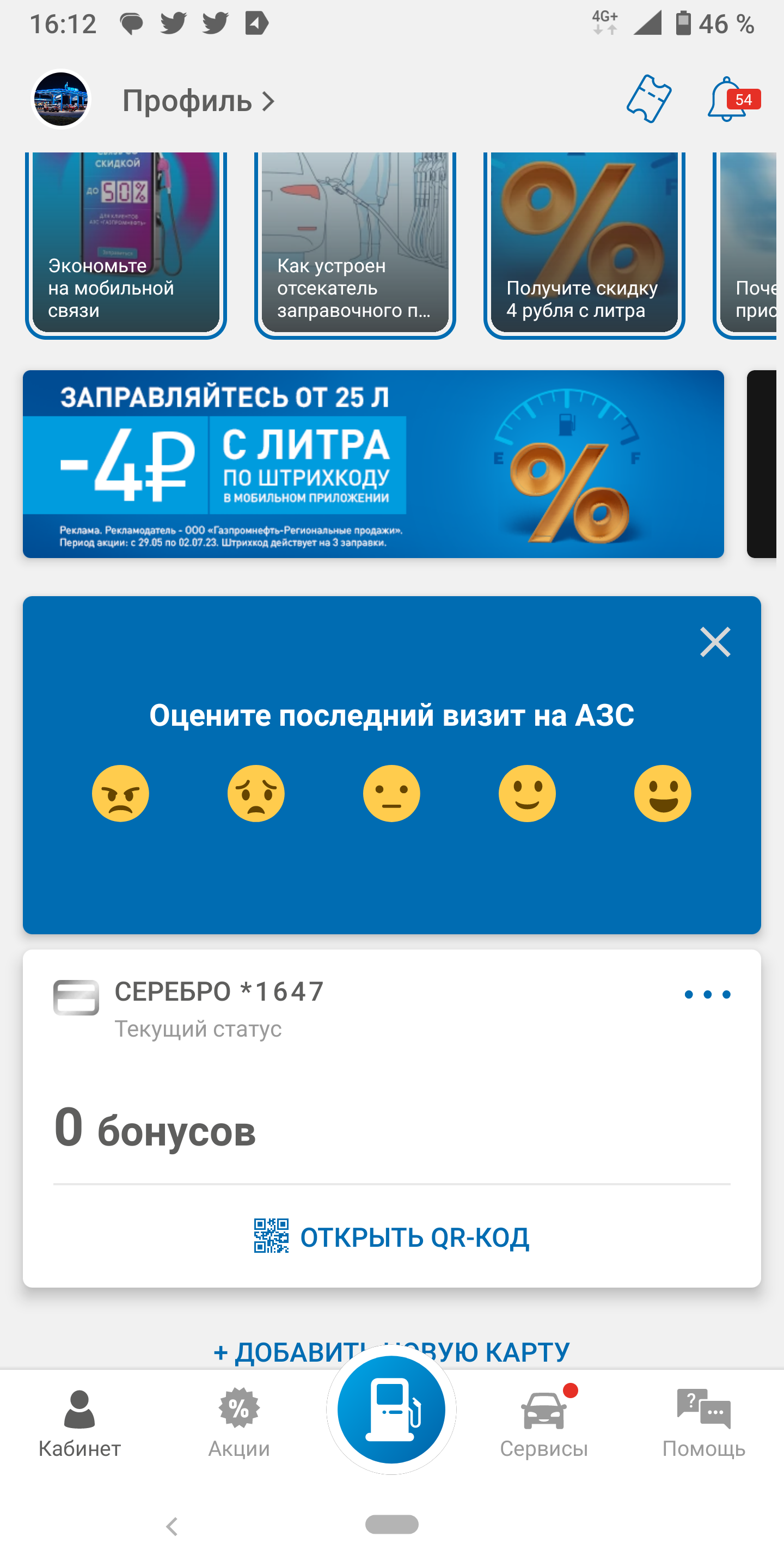
Task: Open the Профиль section
Action: pos(198,100)
